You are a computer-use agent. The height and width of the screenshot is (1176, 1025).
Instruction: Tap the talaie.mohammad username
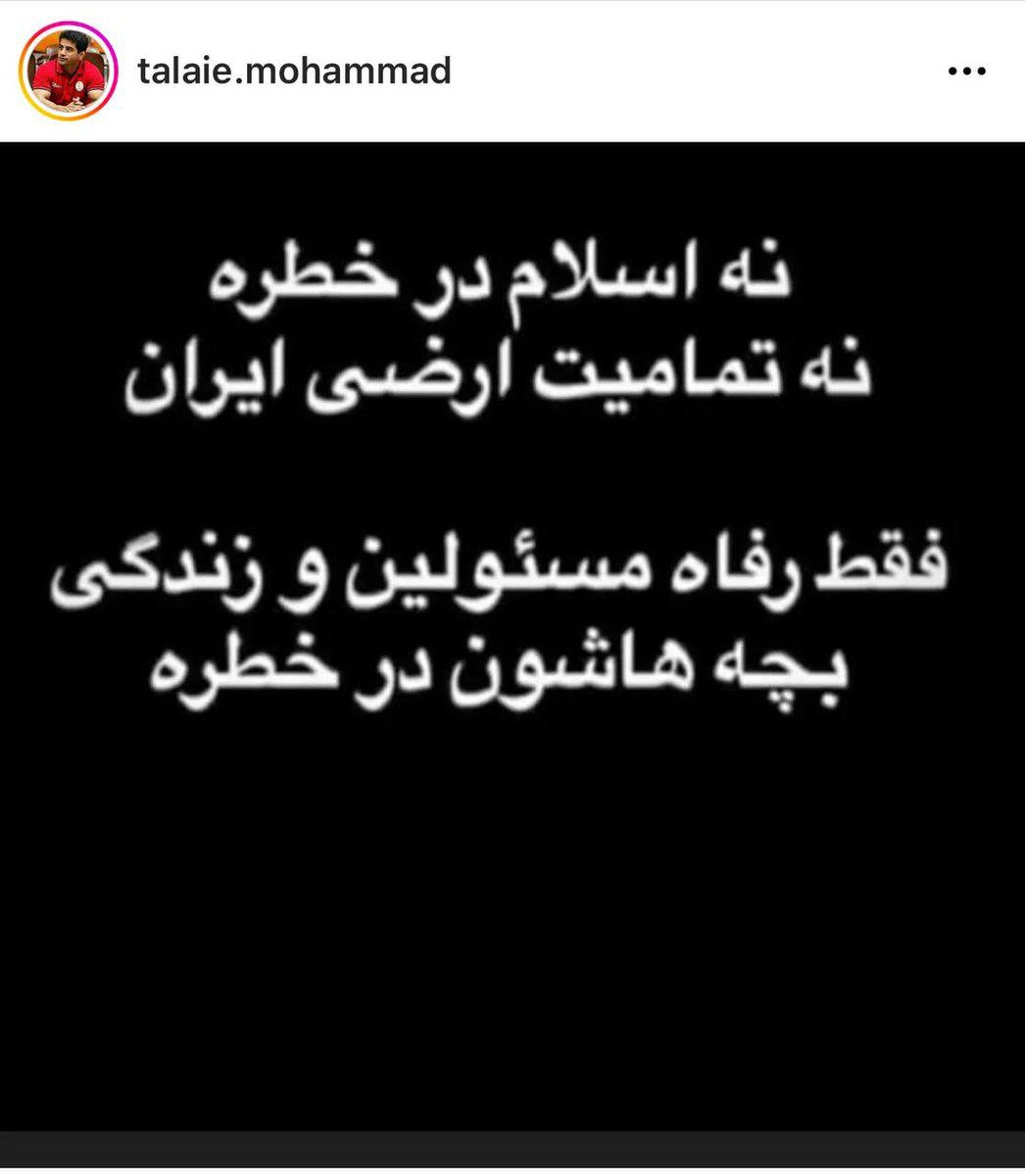294,71
